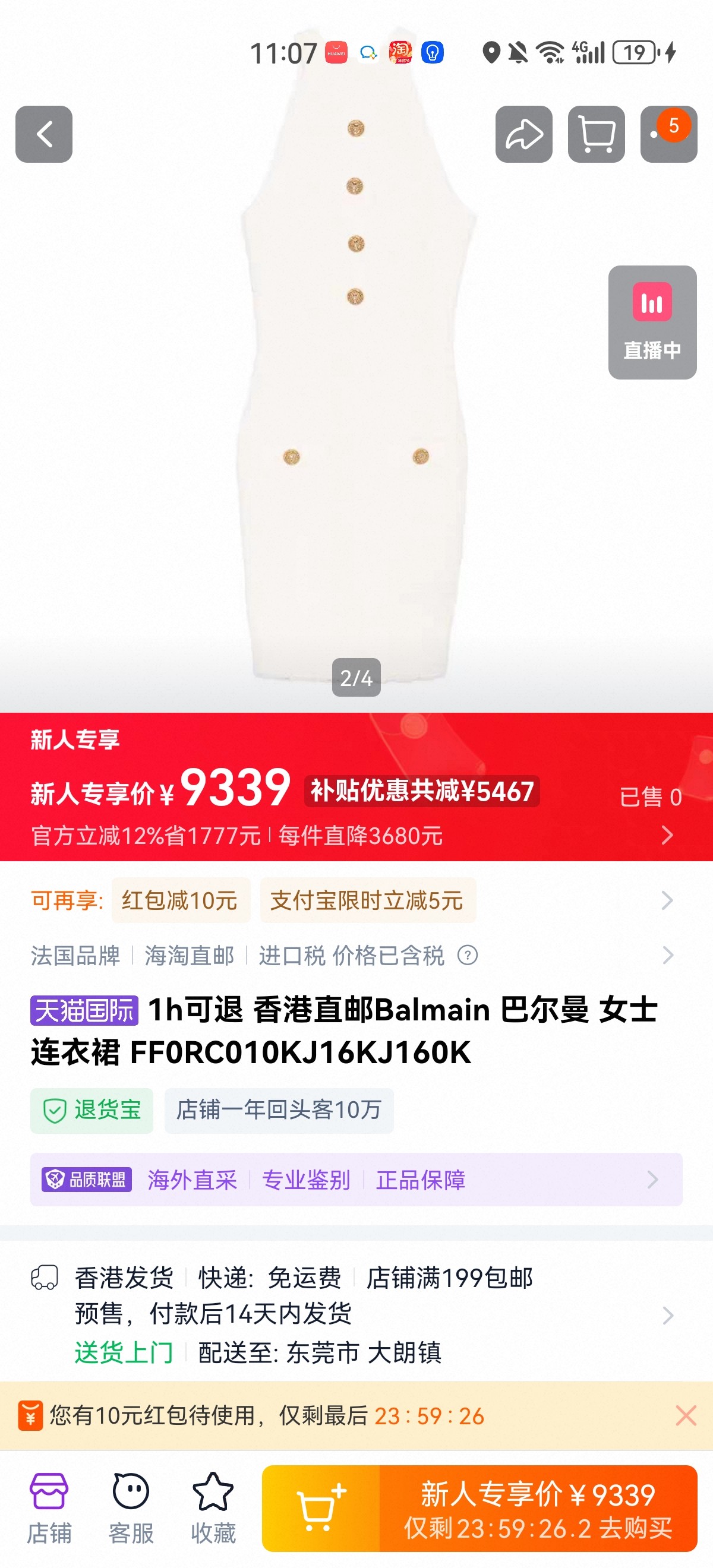
Task: Open the 香港发货 shipping details row
Action: tap(356, 1315)
